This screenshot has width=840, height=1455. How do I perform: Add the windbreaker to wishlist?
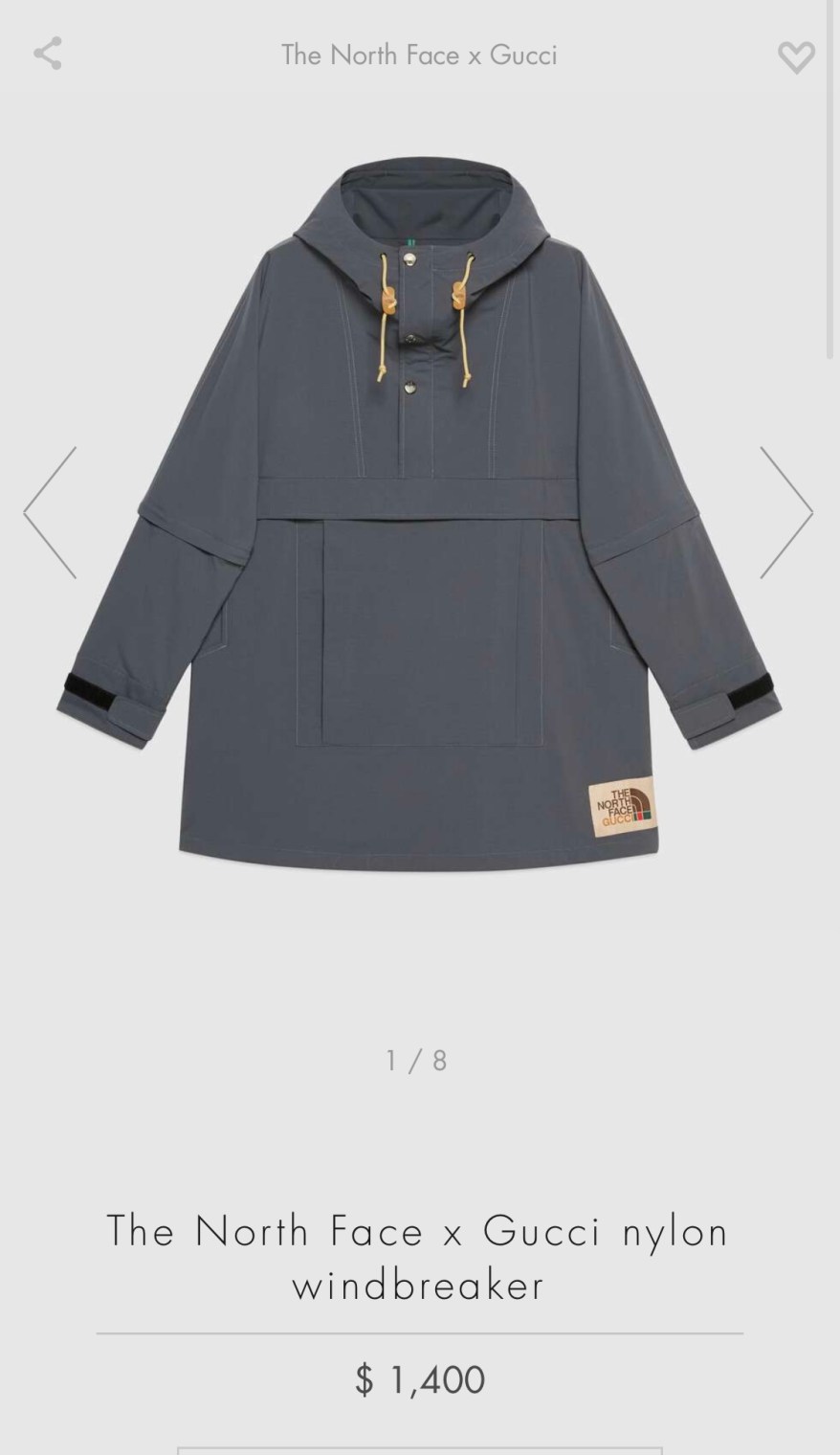click(x=795, y=56)
